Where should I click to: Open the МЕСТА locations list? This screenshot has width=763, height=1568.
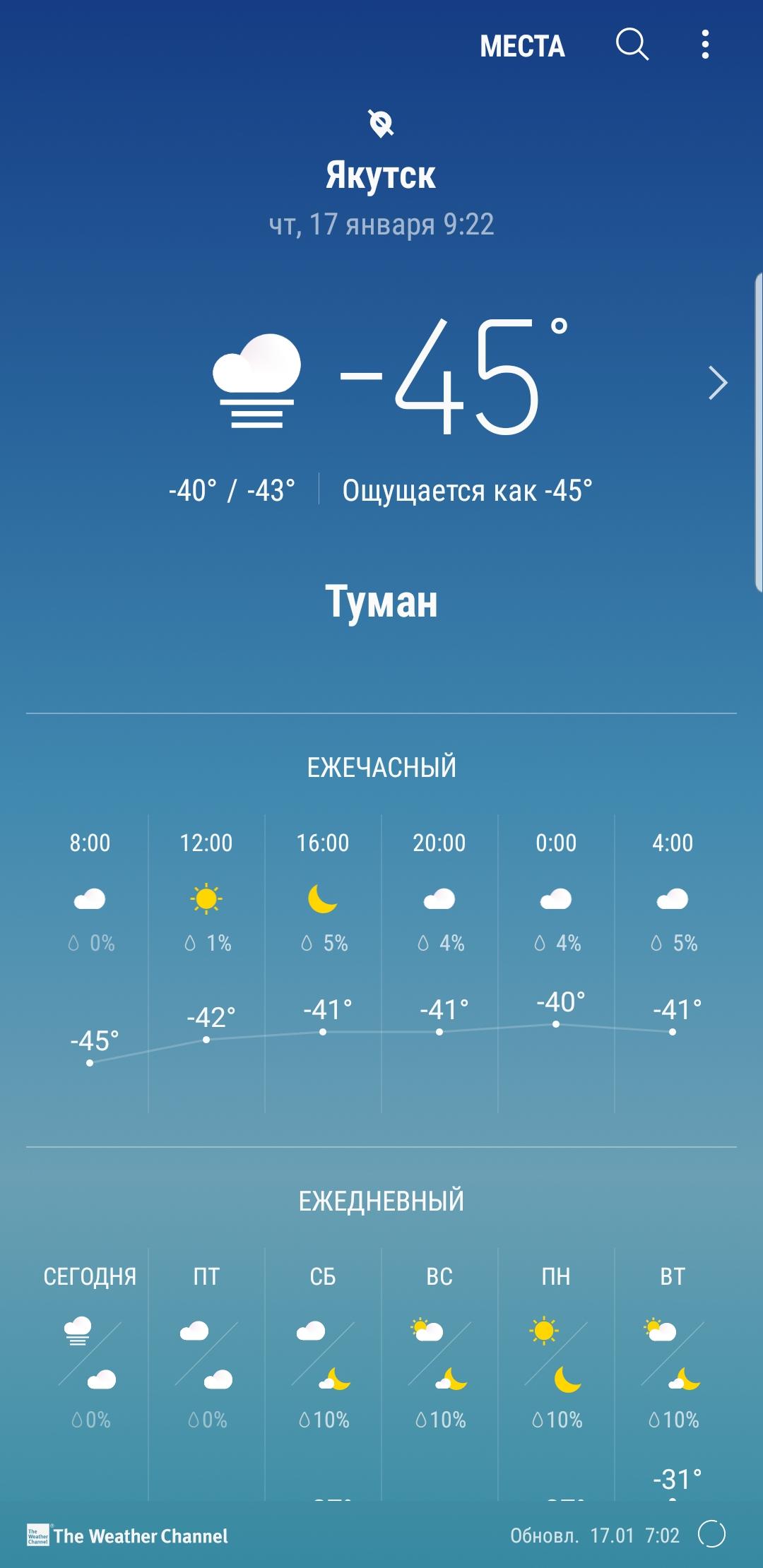[x=522, y=46]
